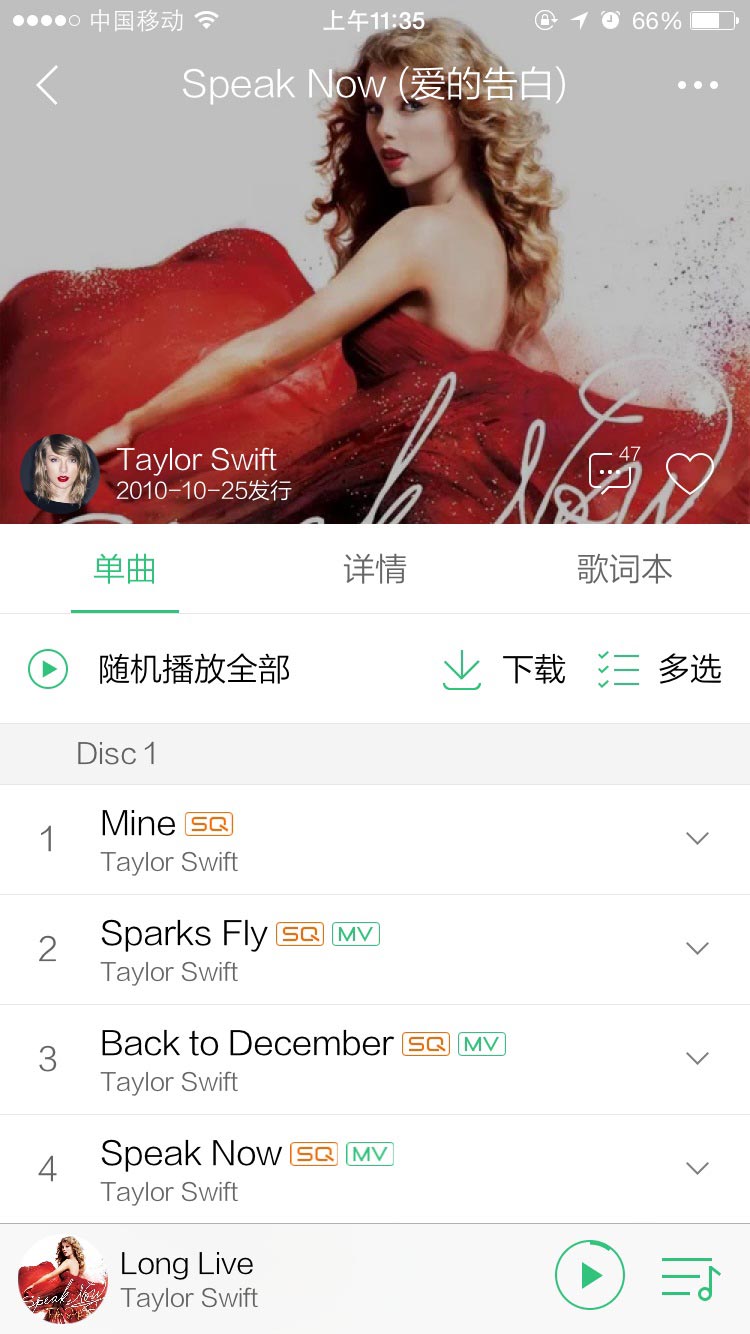Favorite this album with the heart icon
The image size is (750, 1334).
coord(690,473)
